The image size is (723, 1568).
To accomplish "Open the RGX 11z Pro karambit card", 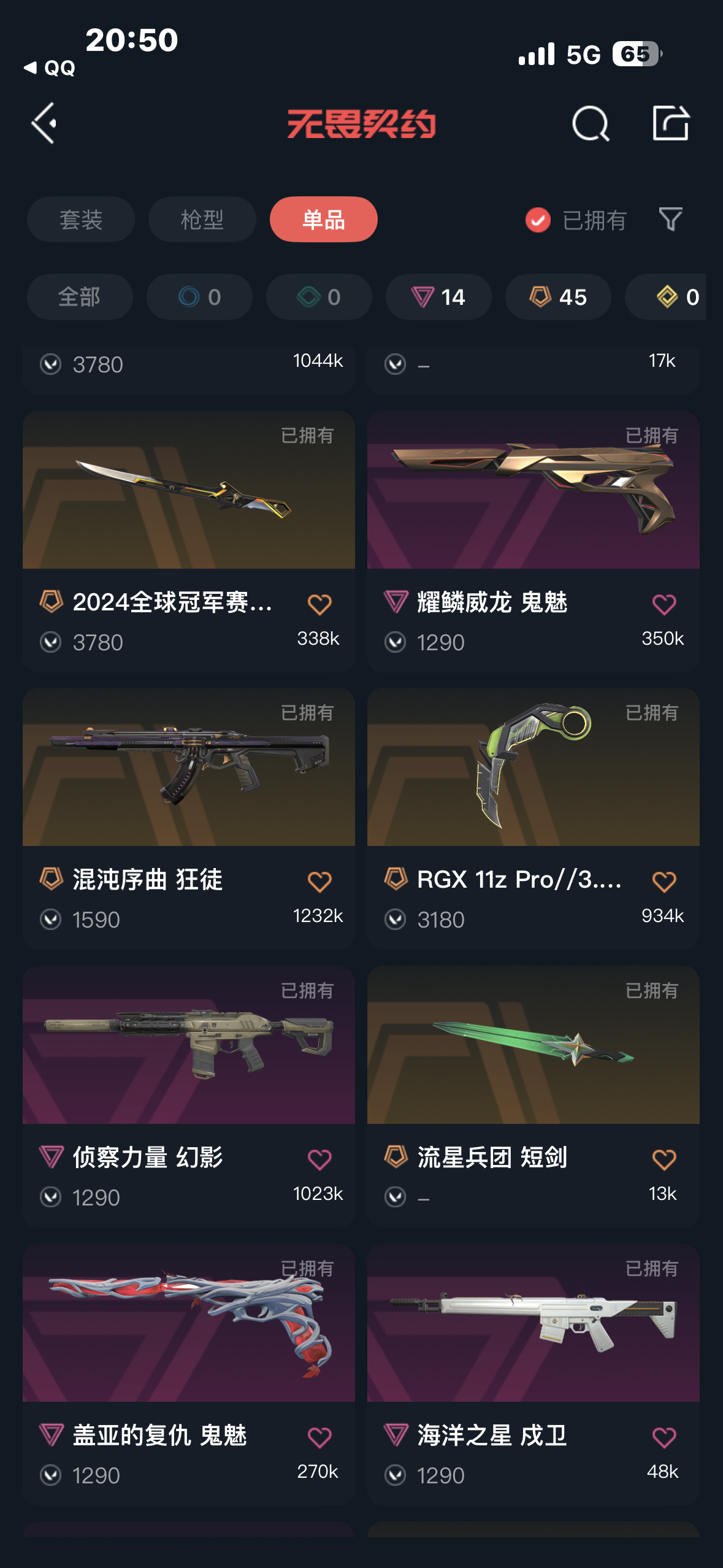I will pyautogui.click(x=533, y=768).
